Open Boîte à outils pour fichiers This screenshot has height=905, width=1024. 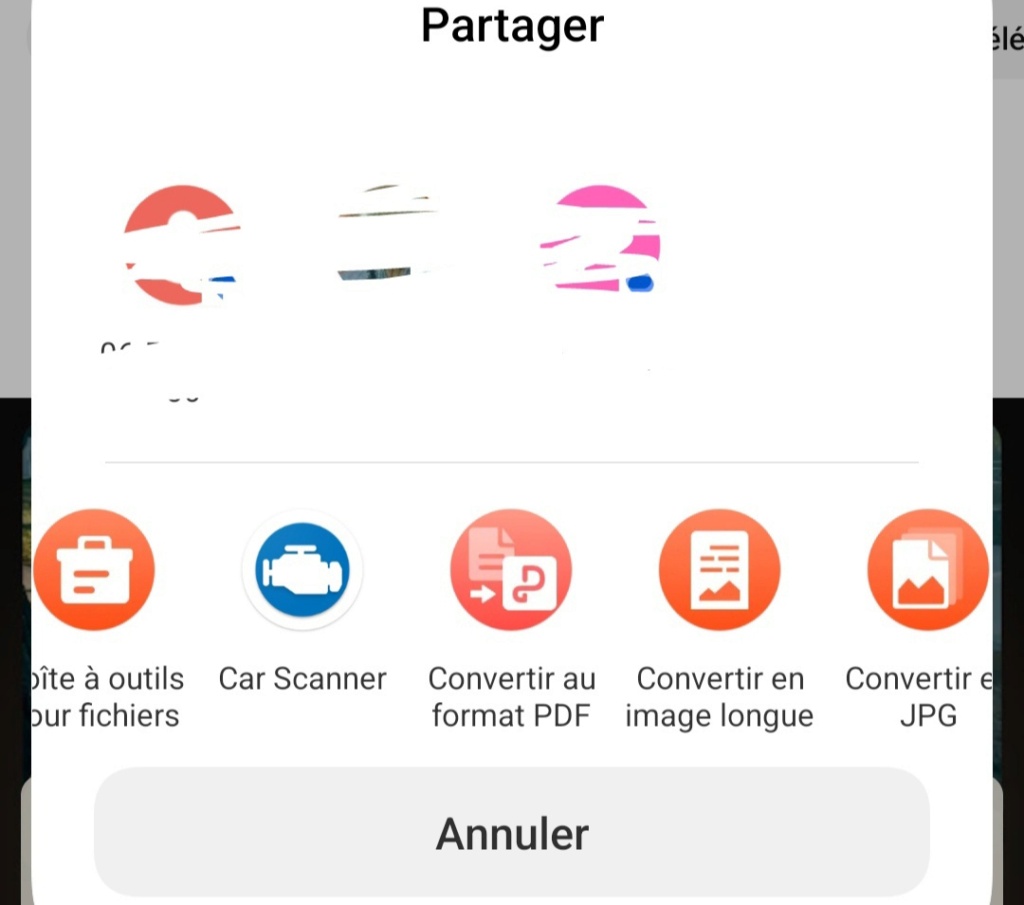pyautogui.click(x=94, y=570)
